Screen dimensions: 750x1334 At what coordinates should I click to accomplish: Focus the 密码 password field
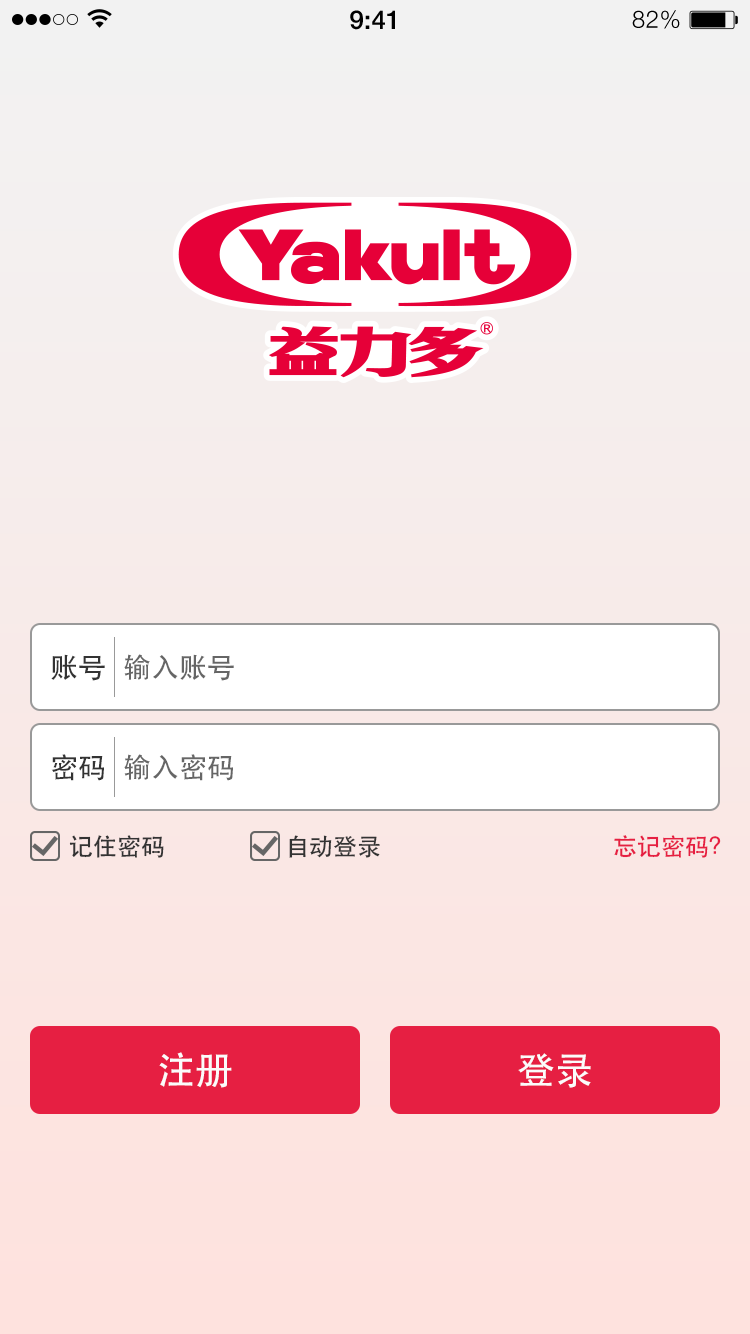point(415,767)
